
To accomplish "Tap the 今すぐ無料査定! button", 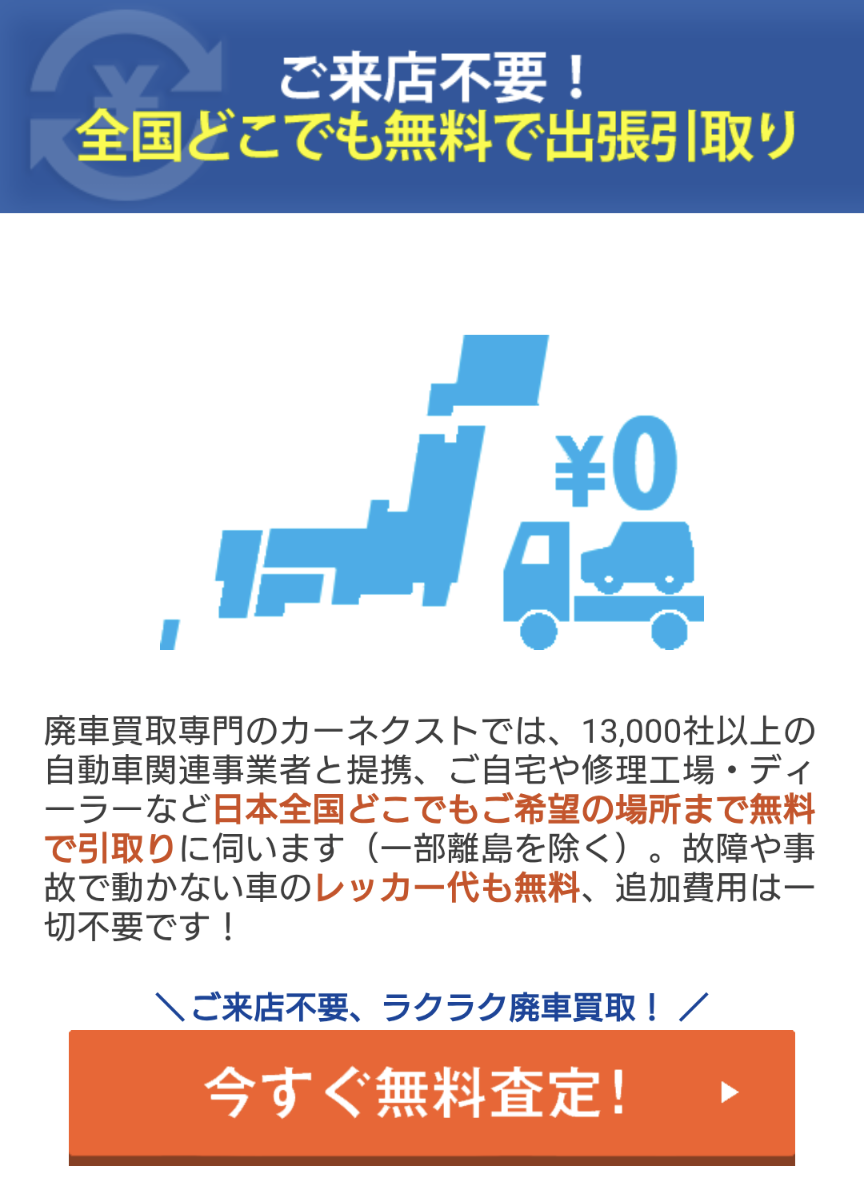I will pyautogui.click(x=431, y=1094).
